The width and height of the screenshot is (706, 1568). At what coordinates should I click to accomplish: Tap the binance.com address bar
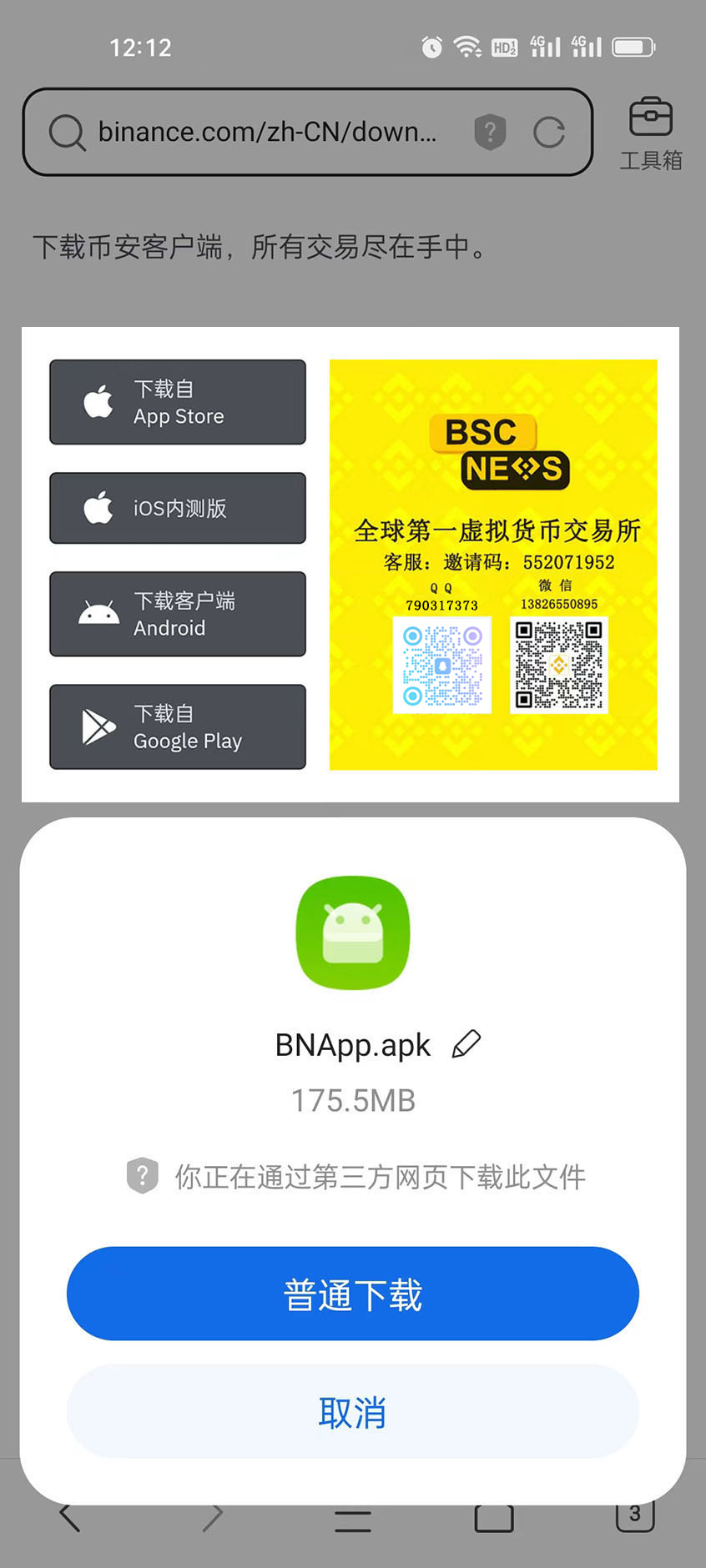point(267,132)
